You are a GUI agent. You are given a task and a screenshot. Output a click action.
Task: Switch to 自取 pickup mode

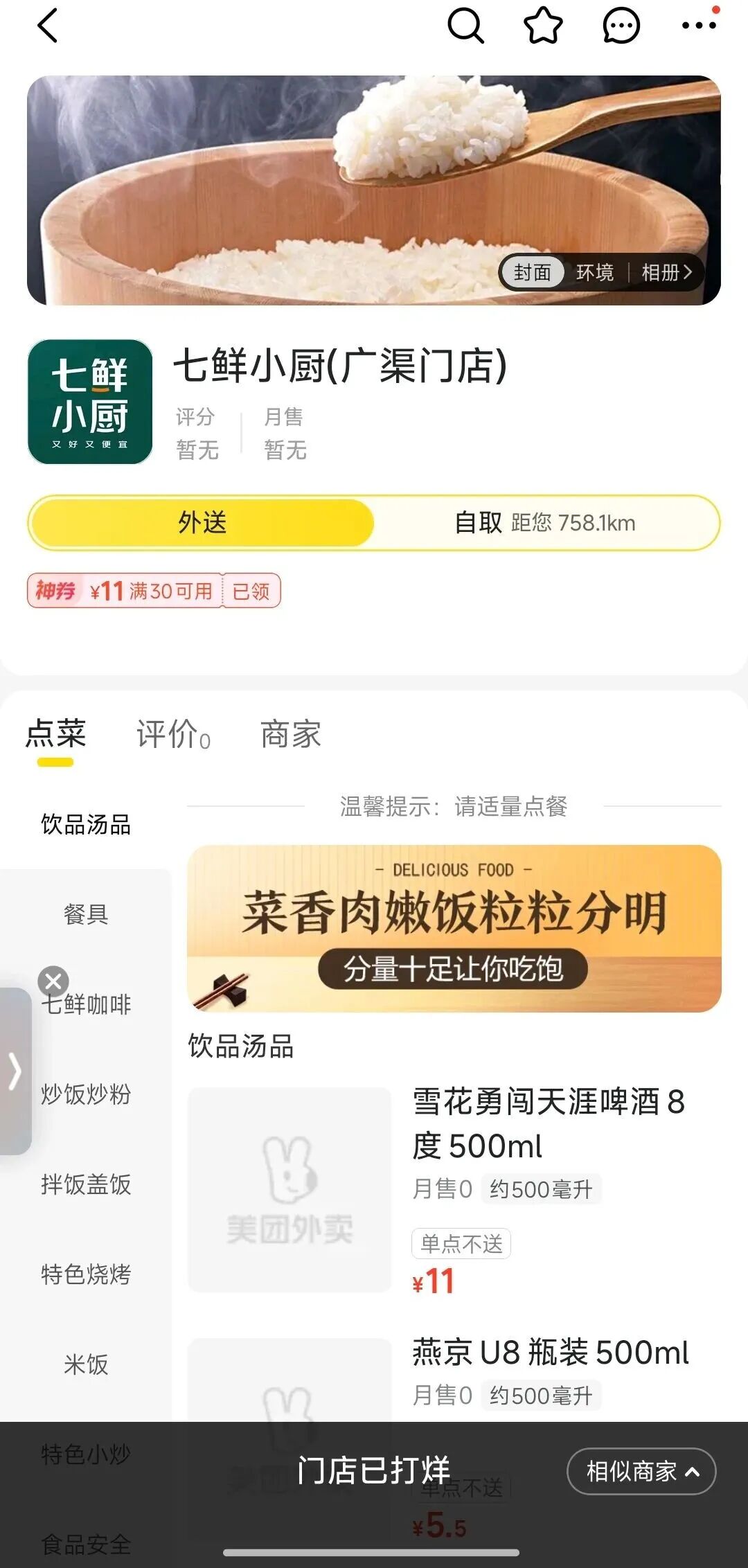[544, 523]
